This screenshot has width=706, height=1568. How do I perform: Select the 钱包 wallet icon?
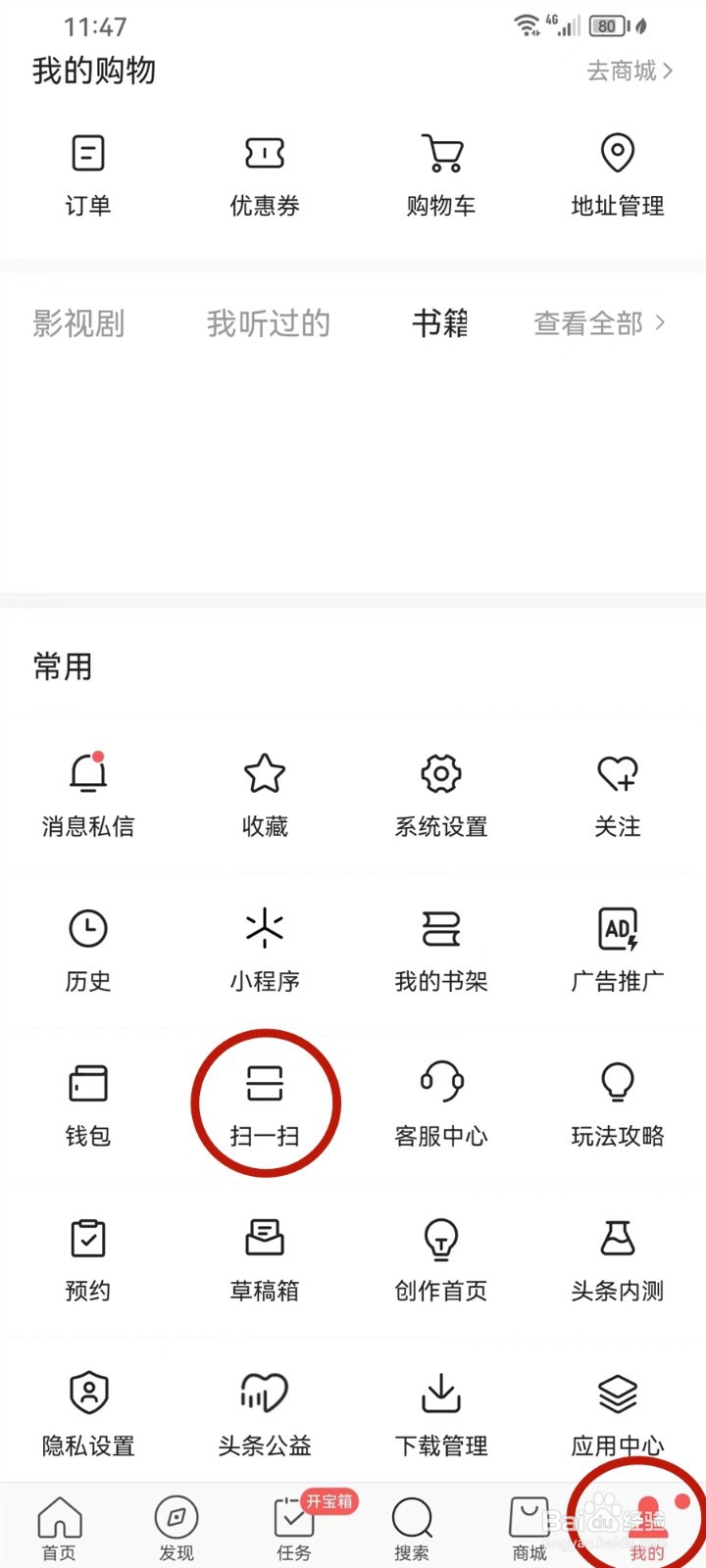[88, 1102]
